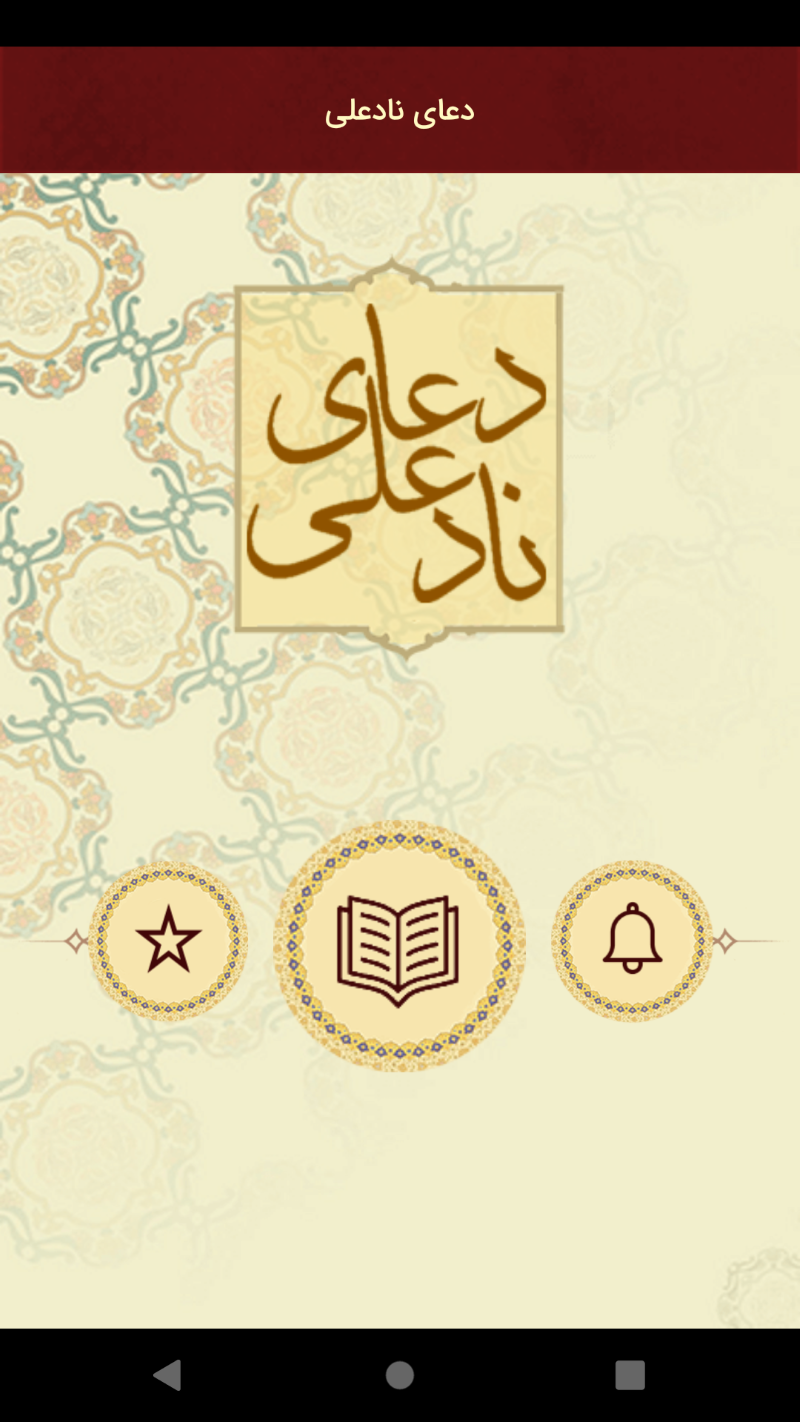
Task: Open the recent apps view
Action: click(630, 1375)
